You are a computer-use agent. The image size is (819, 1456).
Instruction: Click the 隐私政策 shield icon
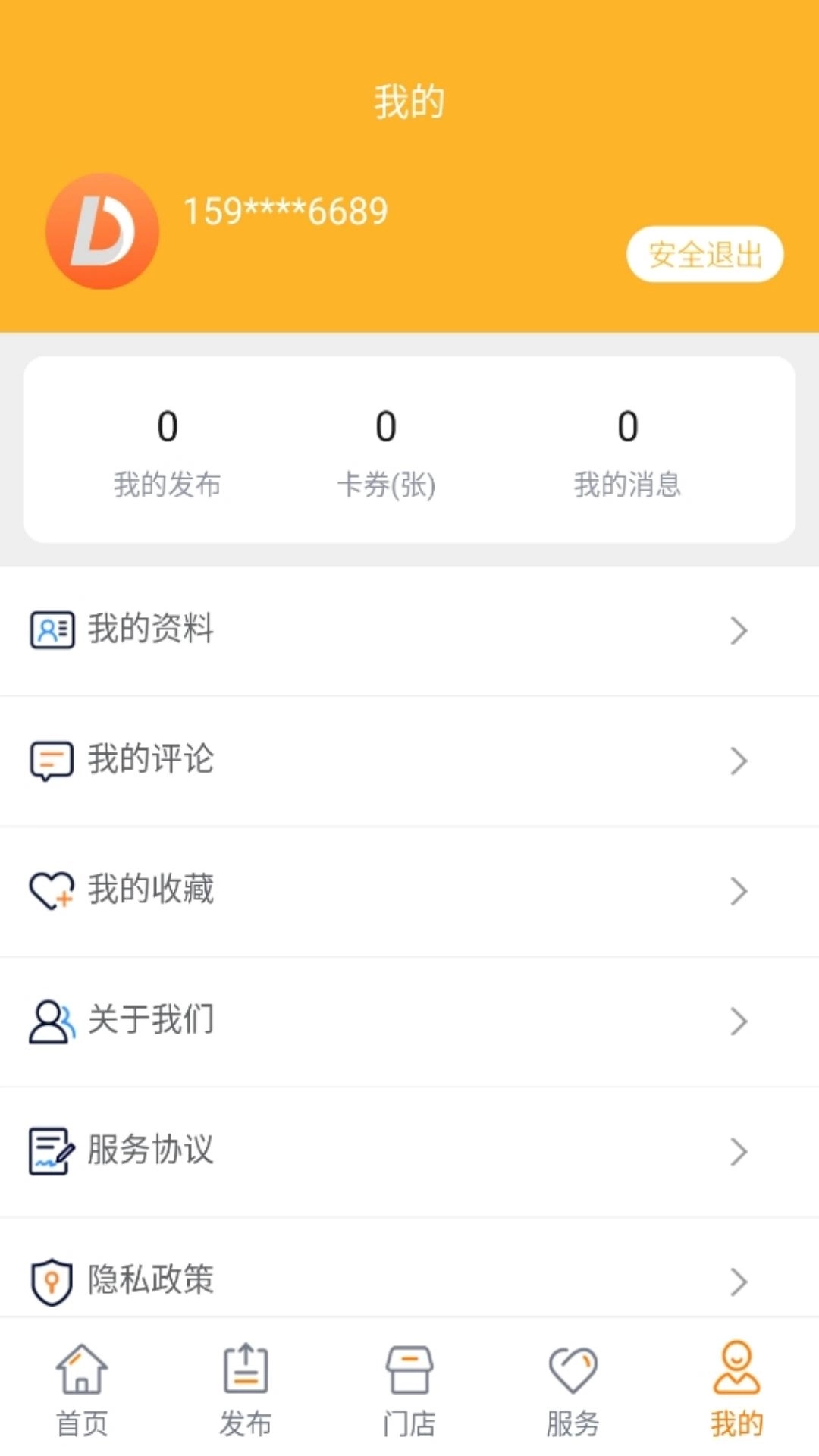(x=49, y=1282)
